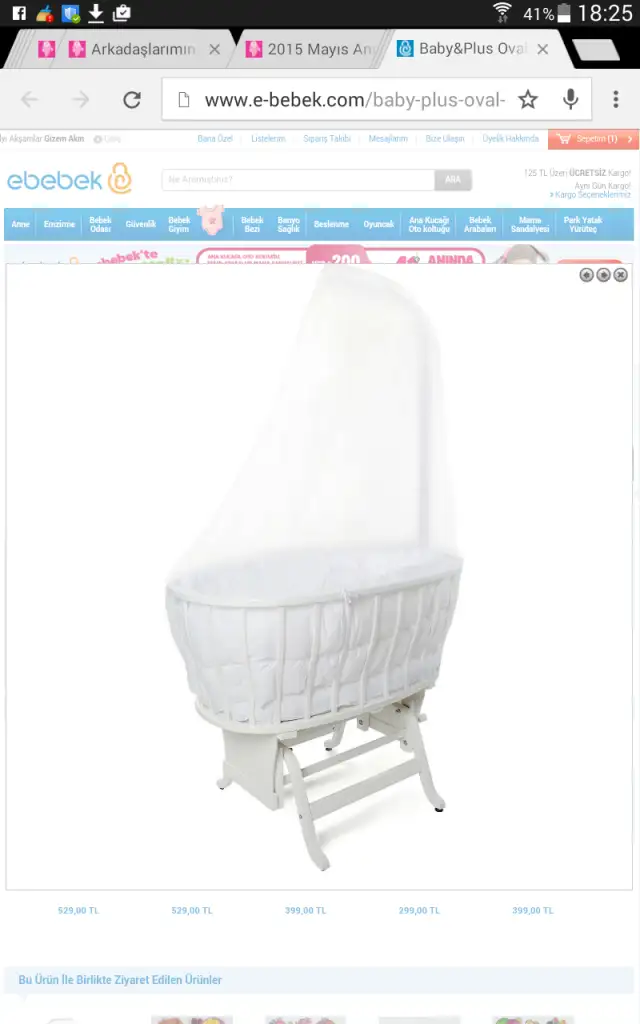The width and height of the screenshot is (640, 1024).
Task: Open Sipariş Takibi link
Action: (x=327, y=138)
